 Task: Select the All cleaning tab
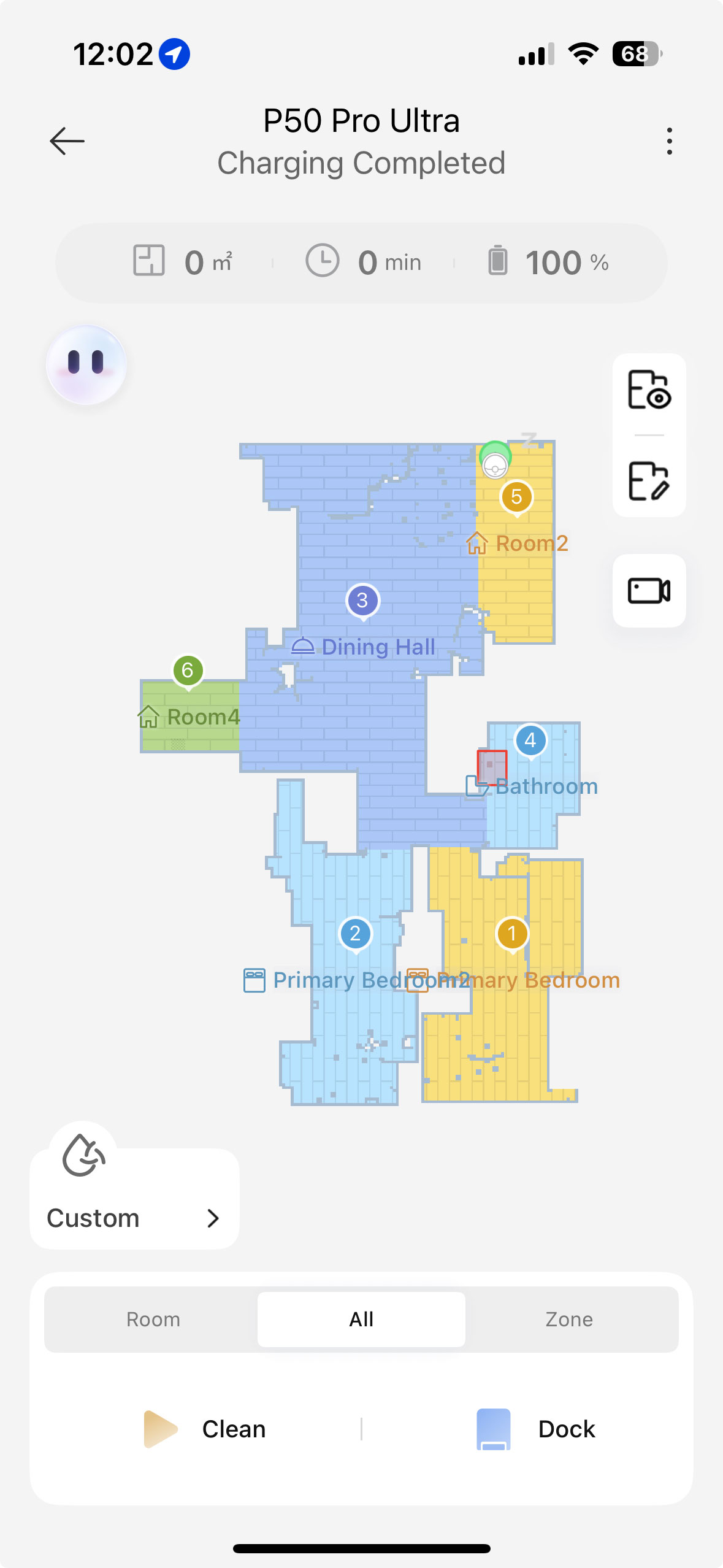pyautogui.click(x=361, y=1319)
